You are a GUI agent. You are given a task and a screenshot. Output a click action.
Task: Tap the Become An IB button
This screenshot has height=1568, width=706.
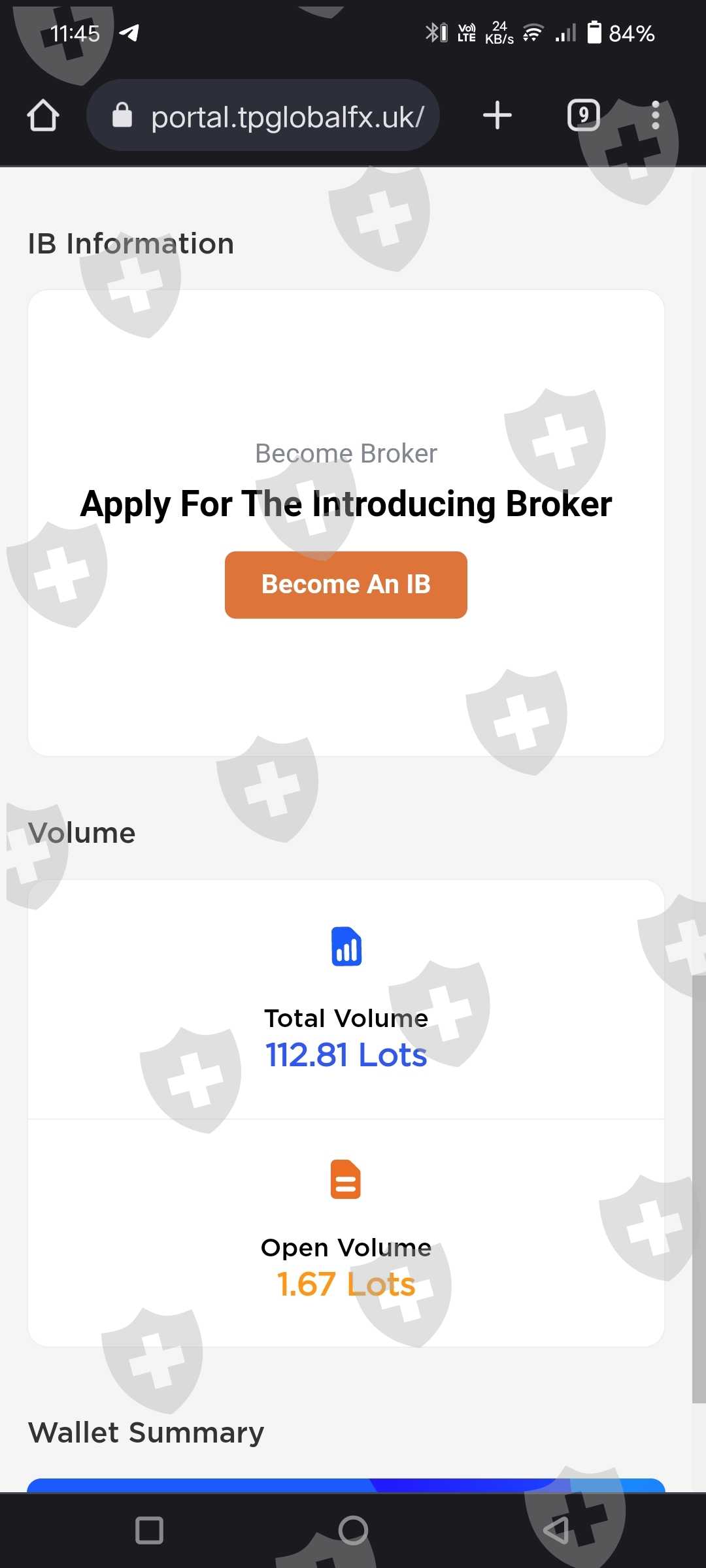coord(346,585)
